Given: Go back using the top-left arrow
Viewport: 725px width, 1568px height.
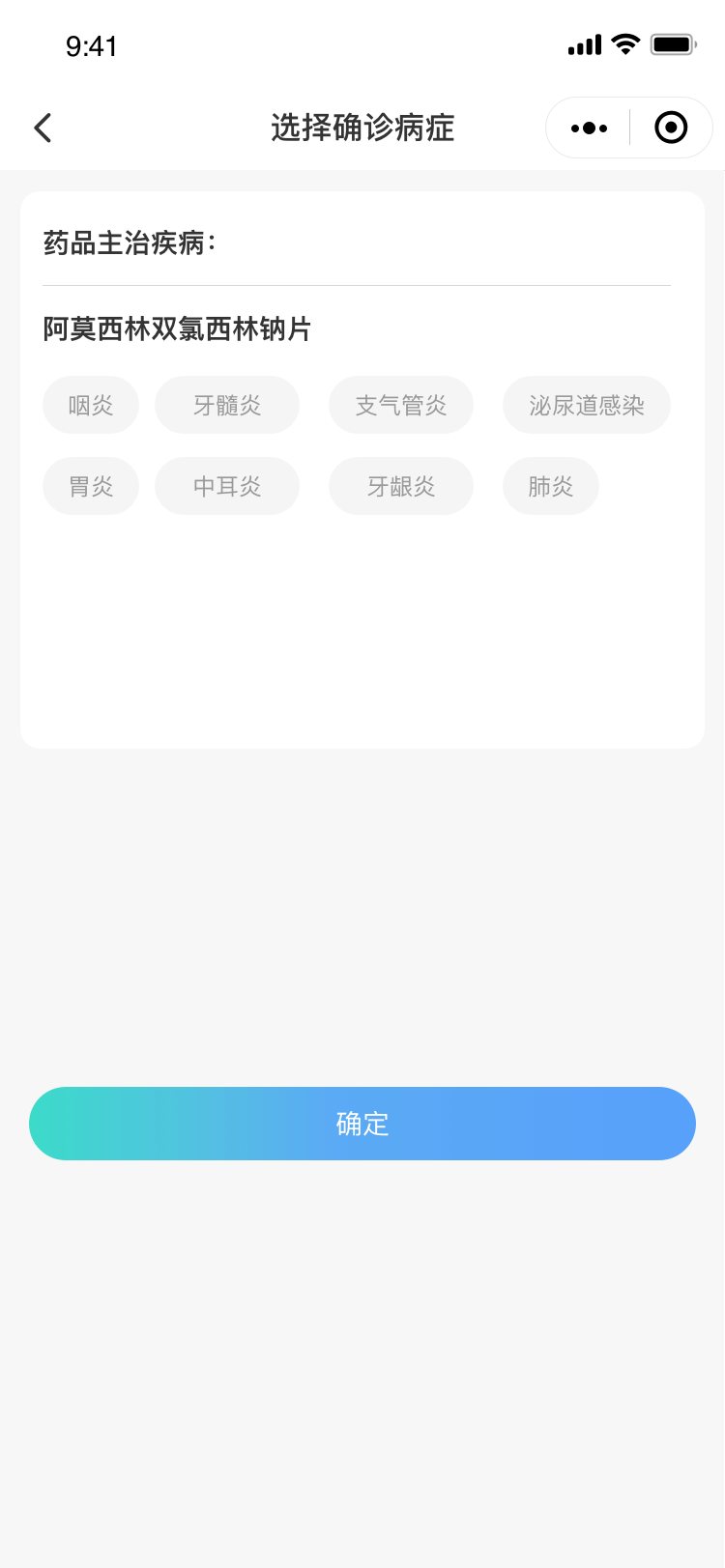Looking at the screenshot, I should (43, 128).
